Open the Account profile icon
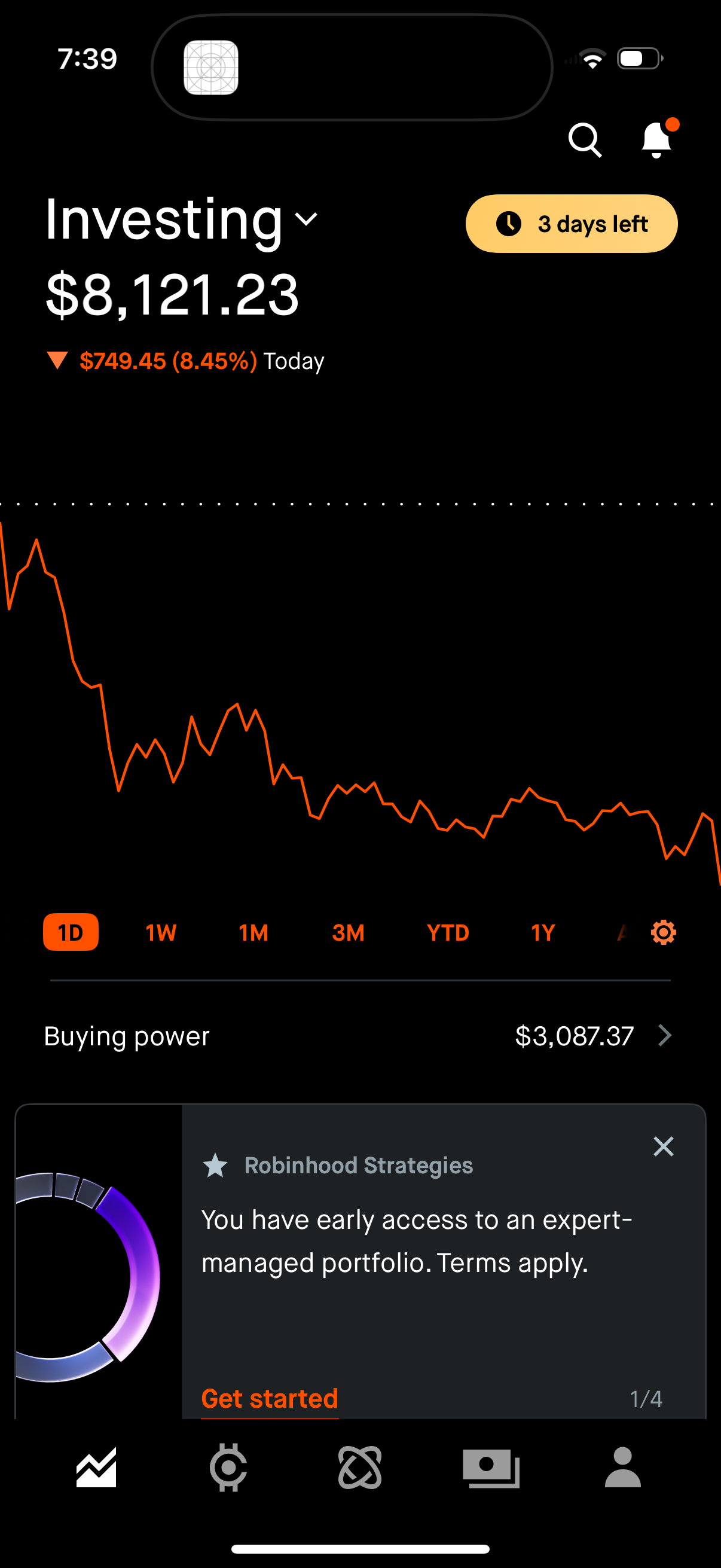This screenshot has height=1568, width=721. 624,1468
